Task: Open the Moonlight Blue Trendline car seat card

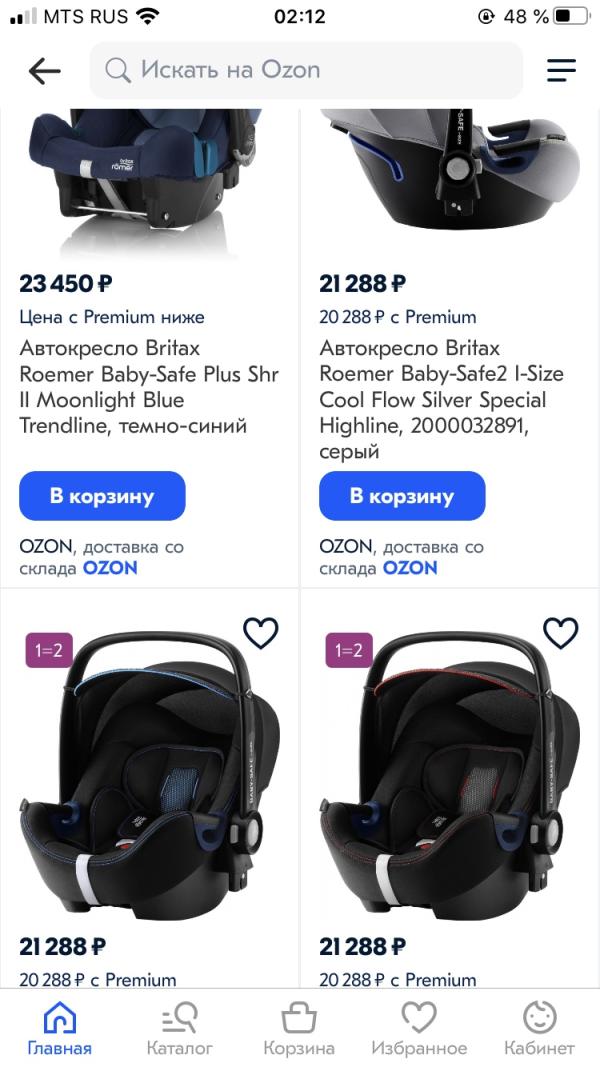Action: 149,387
